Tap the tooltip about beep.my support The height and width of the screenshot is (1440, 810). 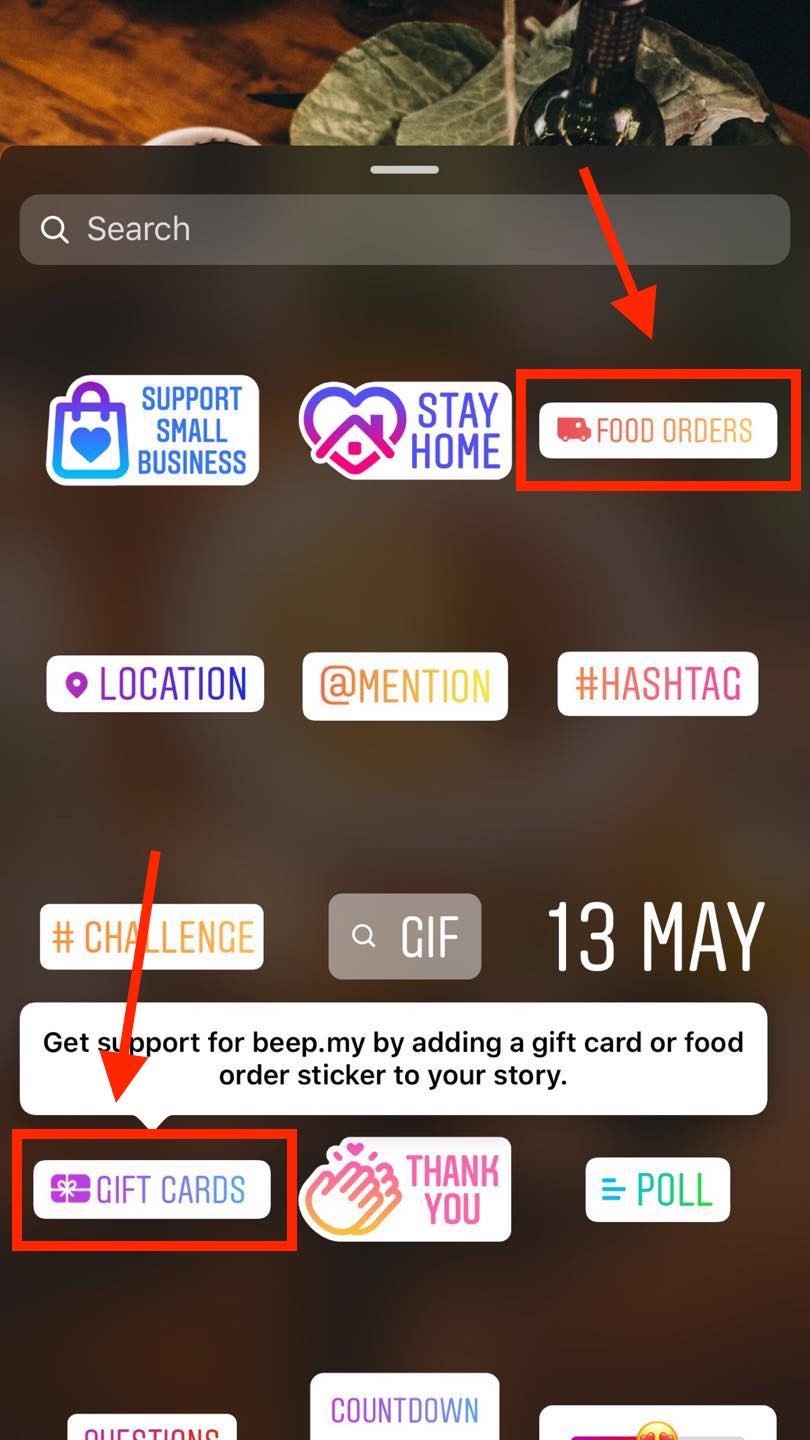[x=393, y=1057]
